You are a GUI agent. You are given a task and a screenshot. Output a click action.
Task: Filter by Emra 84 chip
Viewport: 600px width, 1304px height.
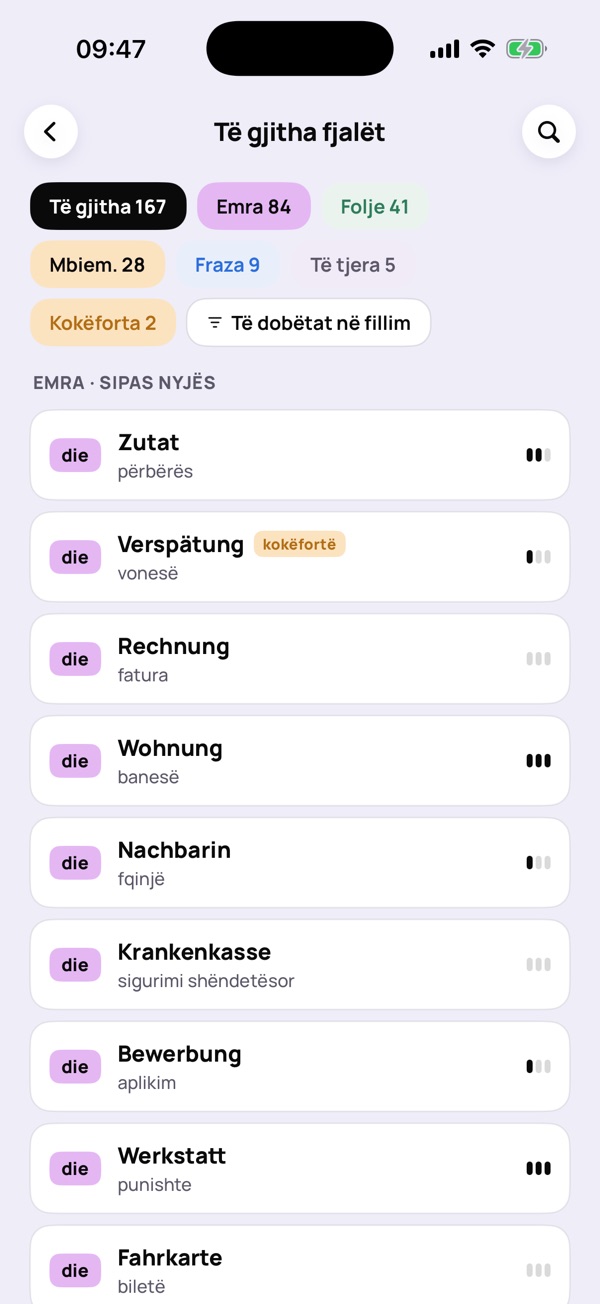[254, 207]
